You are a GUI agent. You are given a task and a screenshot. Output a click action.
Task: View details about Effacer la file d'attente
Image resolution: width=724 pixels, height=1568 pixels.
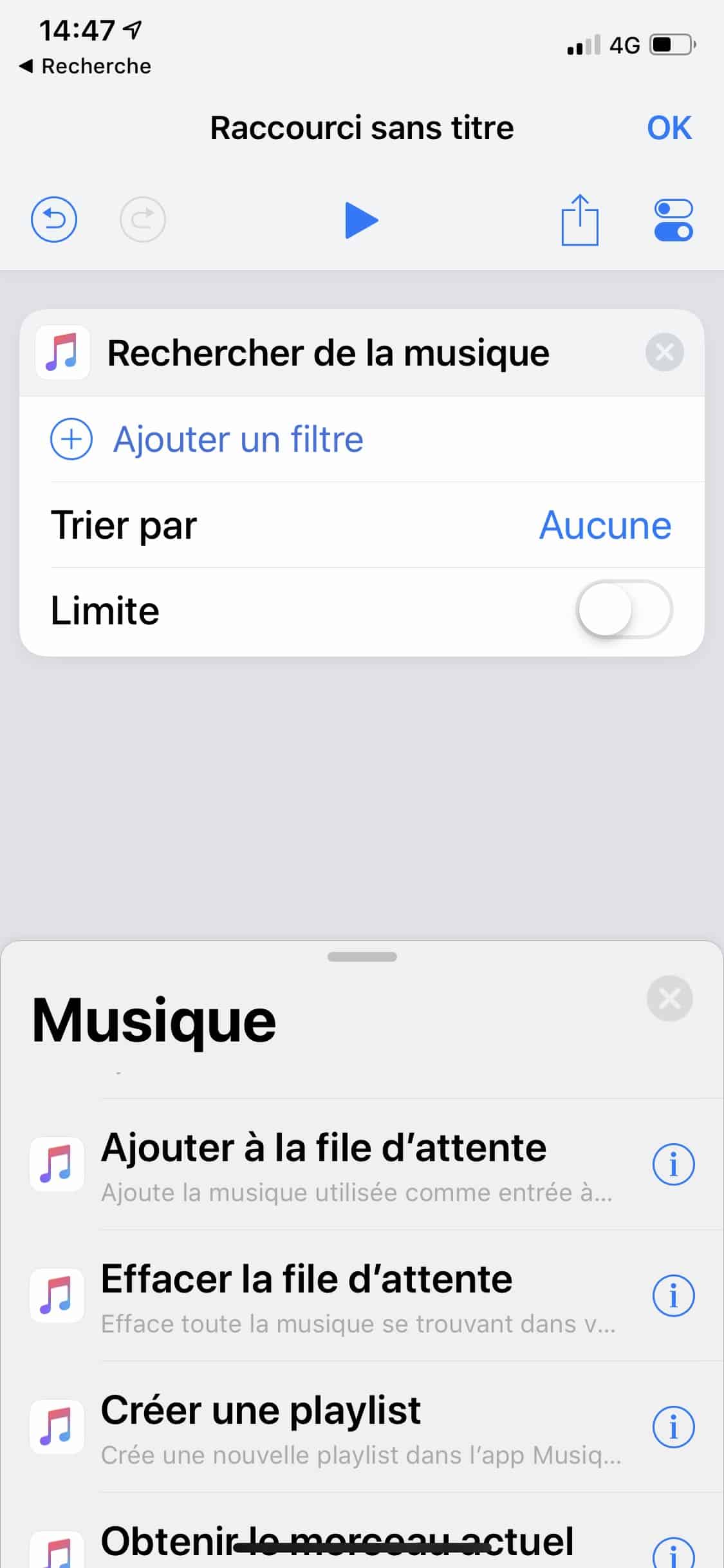pyautogui.click(x=673, y=1296)
